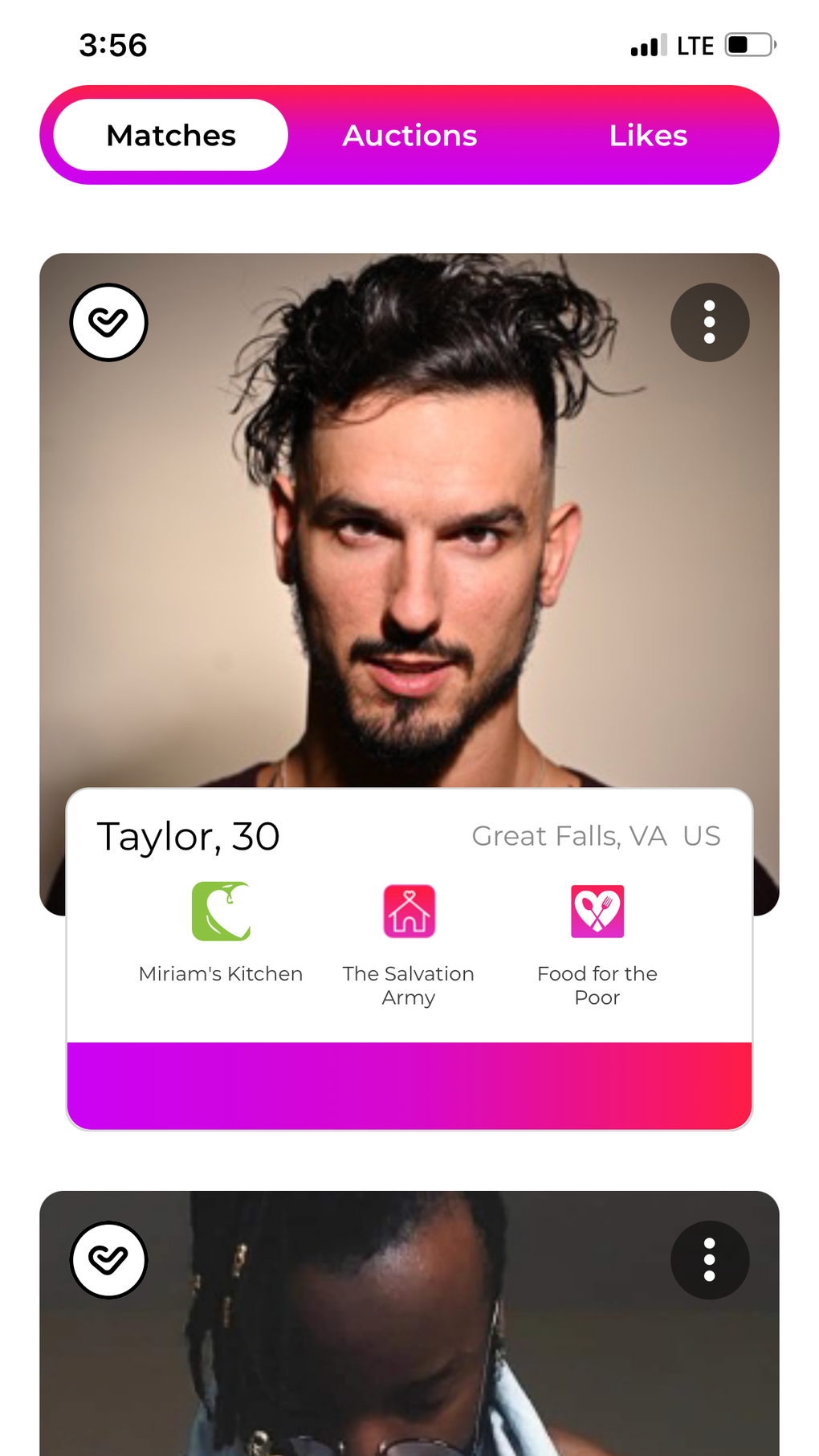Open The Salvation Army charity icon

coord(409,912)
